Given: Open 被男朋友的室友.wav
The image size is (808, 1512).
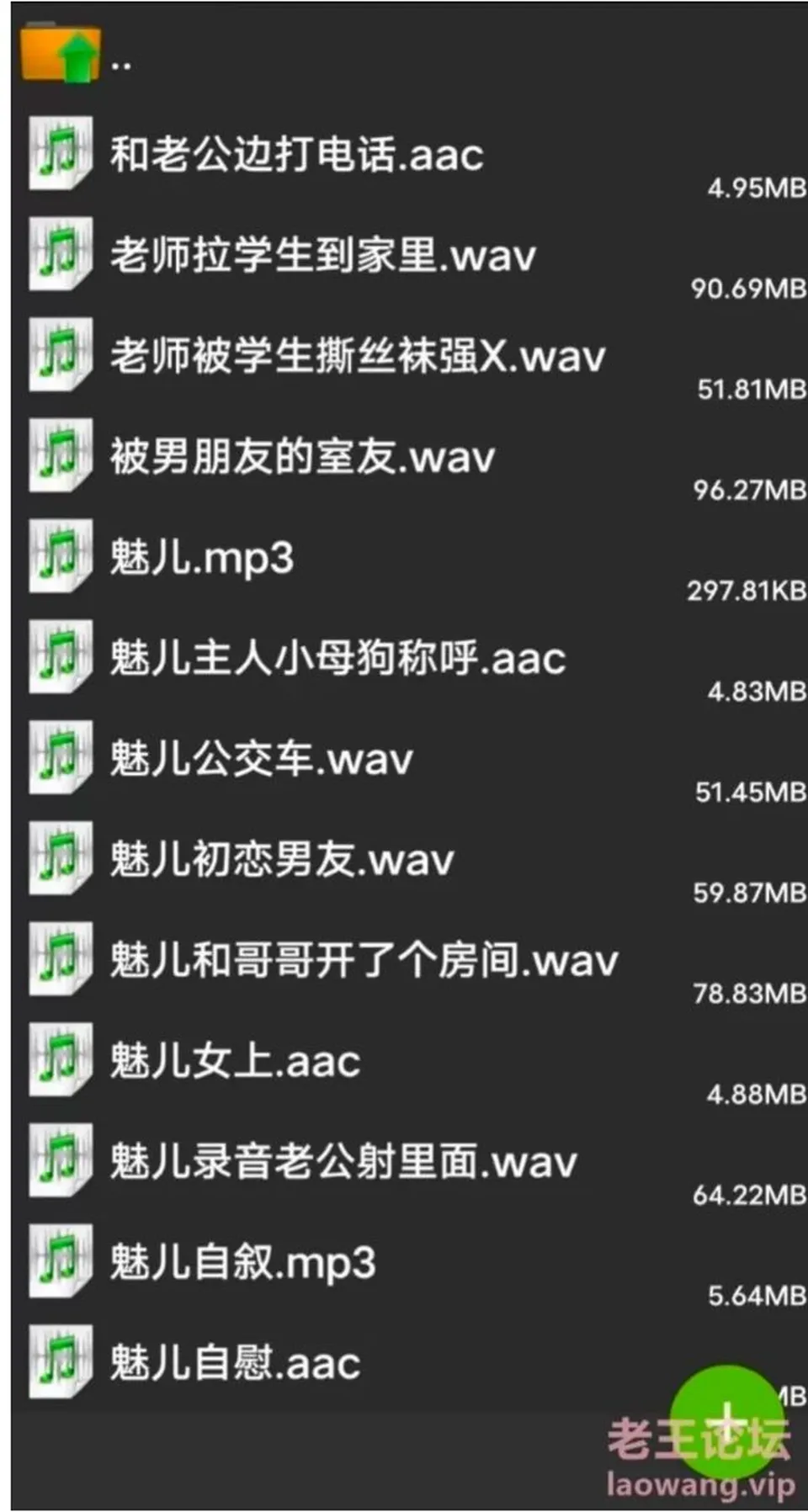Looking at the screenshot, I should [410, 457].
